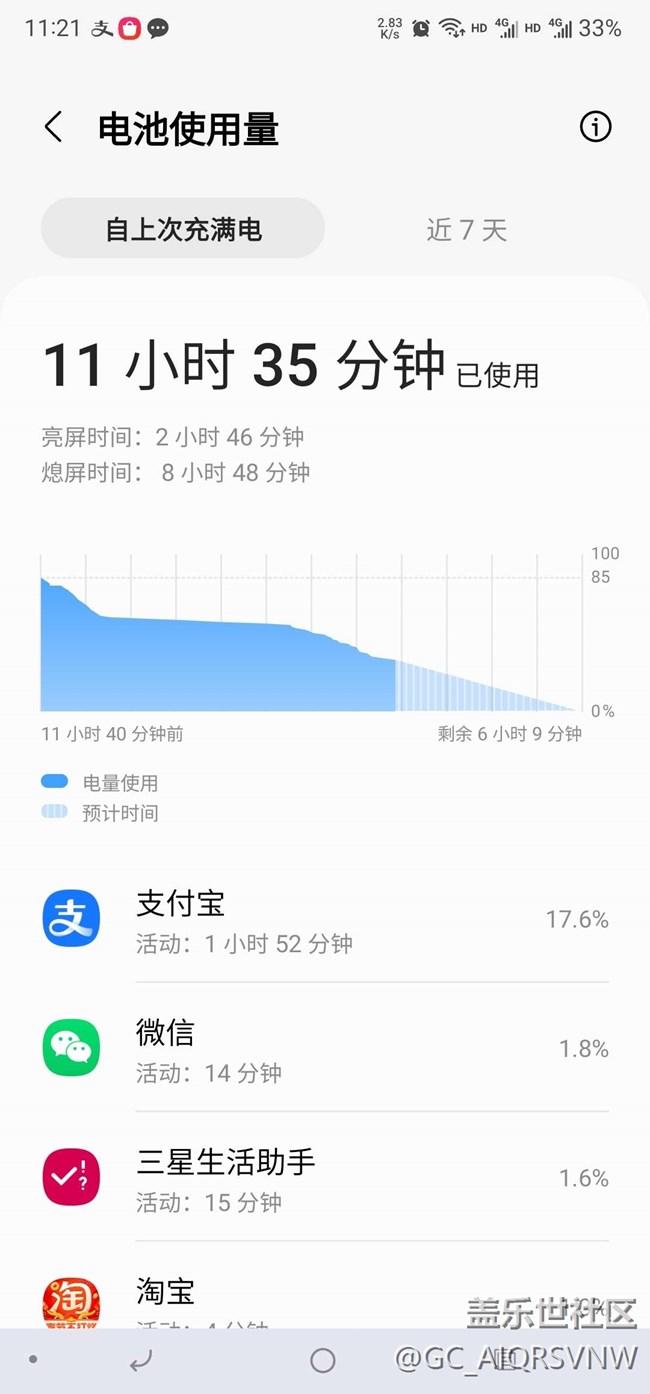This screenshot has width=650, height=1394.
Task: Switch to the 近 7 天 tab
Action: pyautogui.click(x=467, y=229)
